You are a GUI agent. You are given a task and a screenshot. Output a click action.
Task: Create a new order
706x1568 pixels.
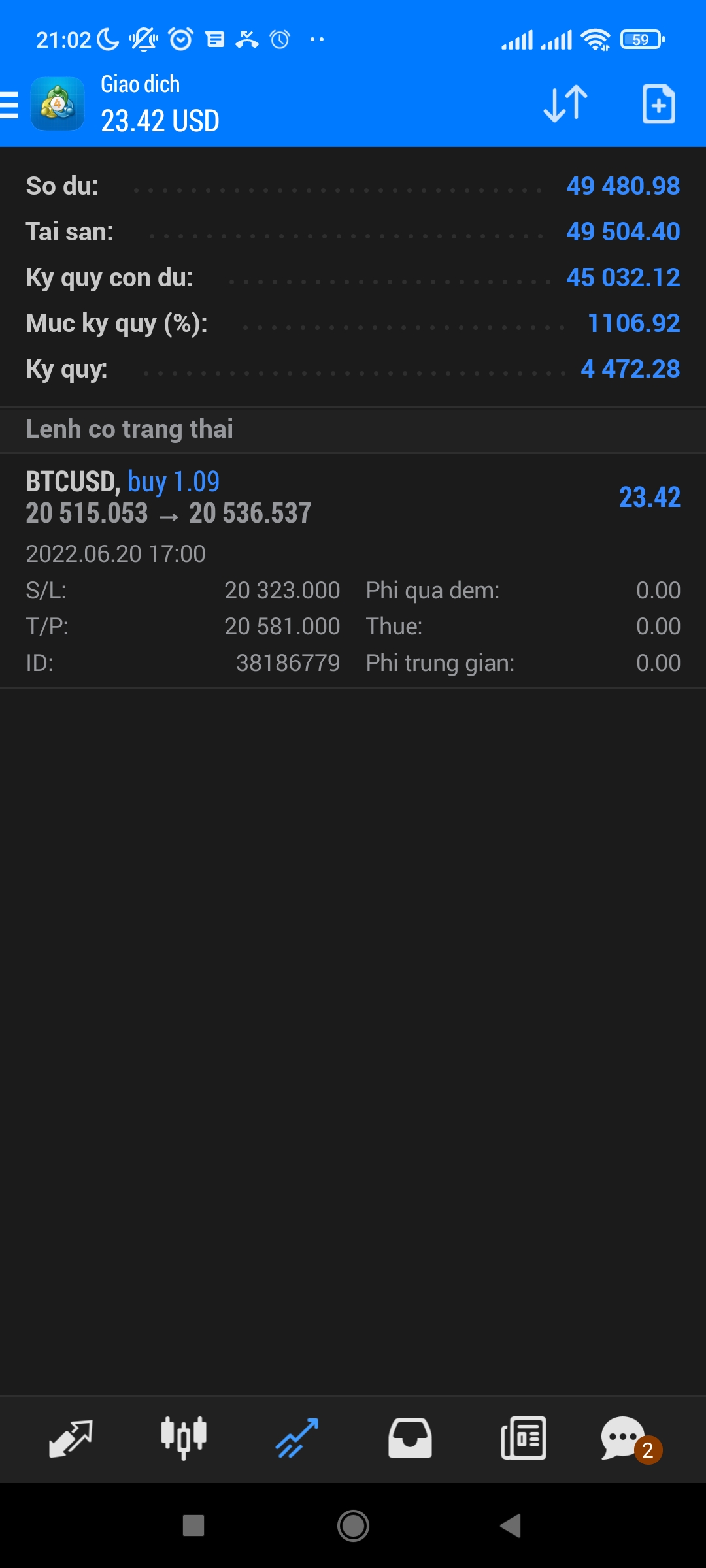(x=658, y=104)
